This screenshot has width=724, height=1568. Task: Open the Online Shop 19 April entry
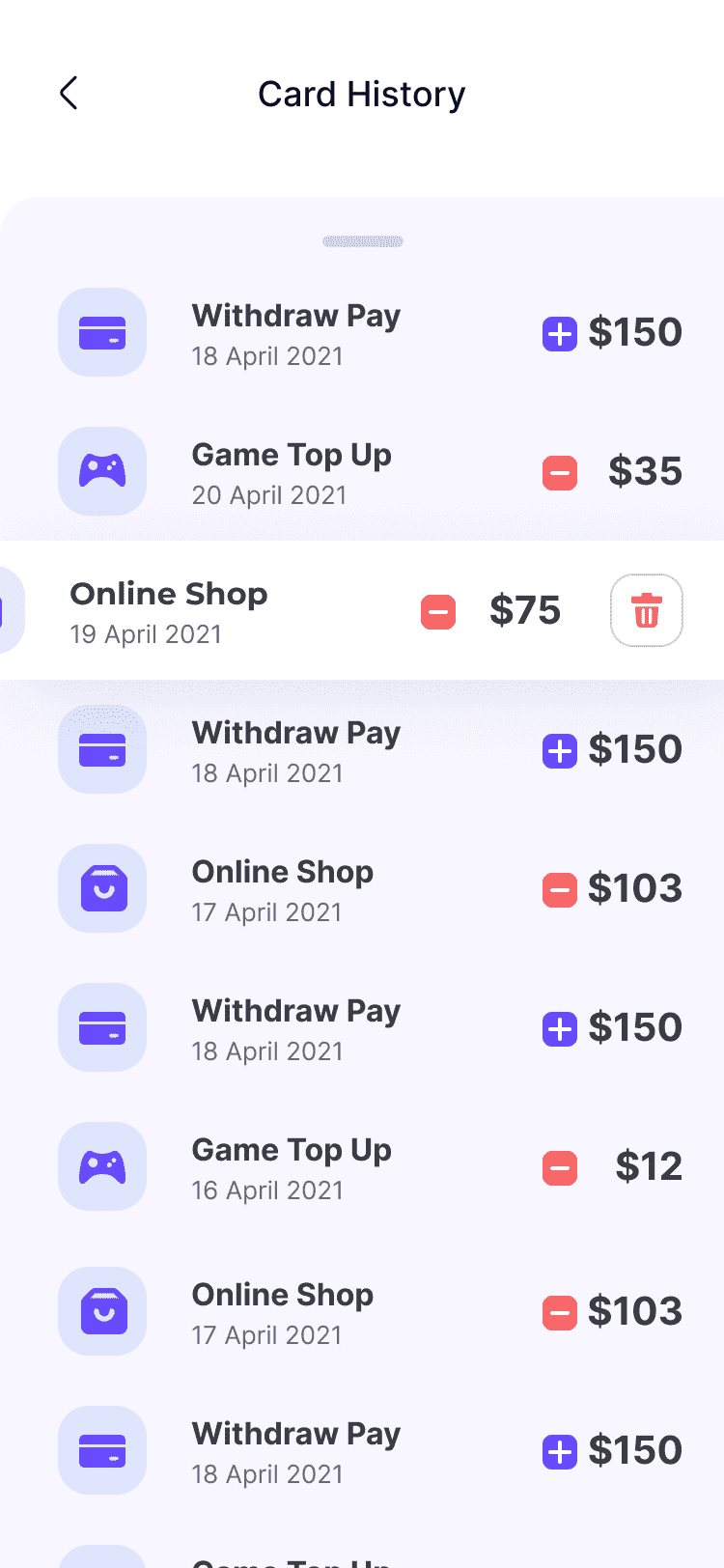(362, 610)
